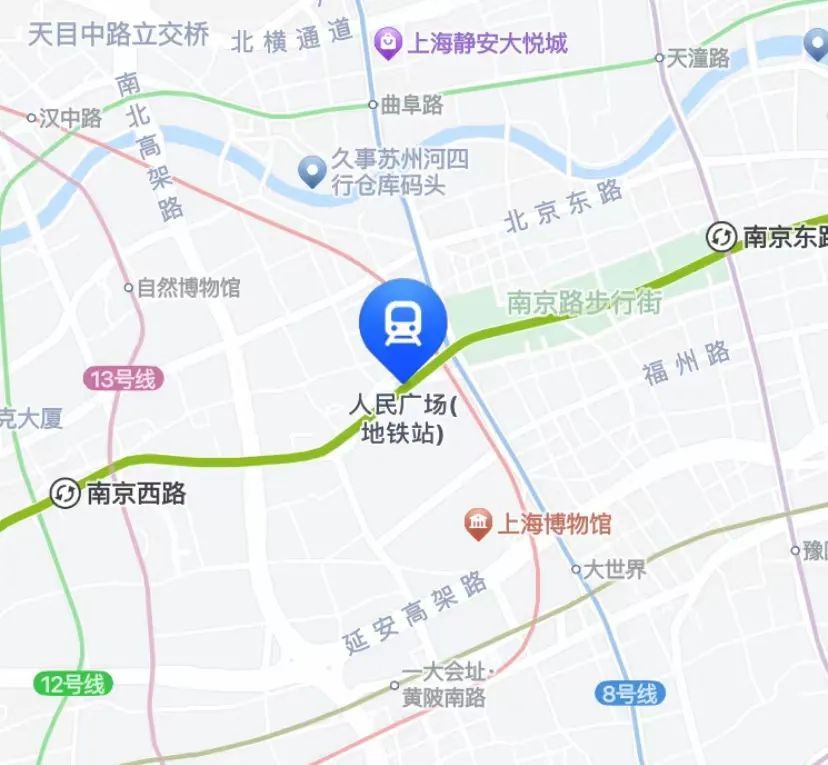
Task: Tap the 大世界 station dot
Action: (576, 570)
